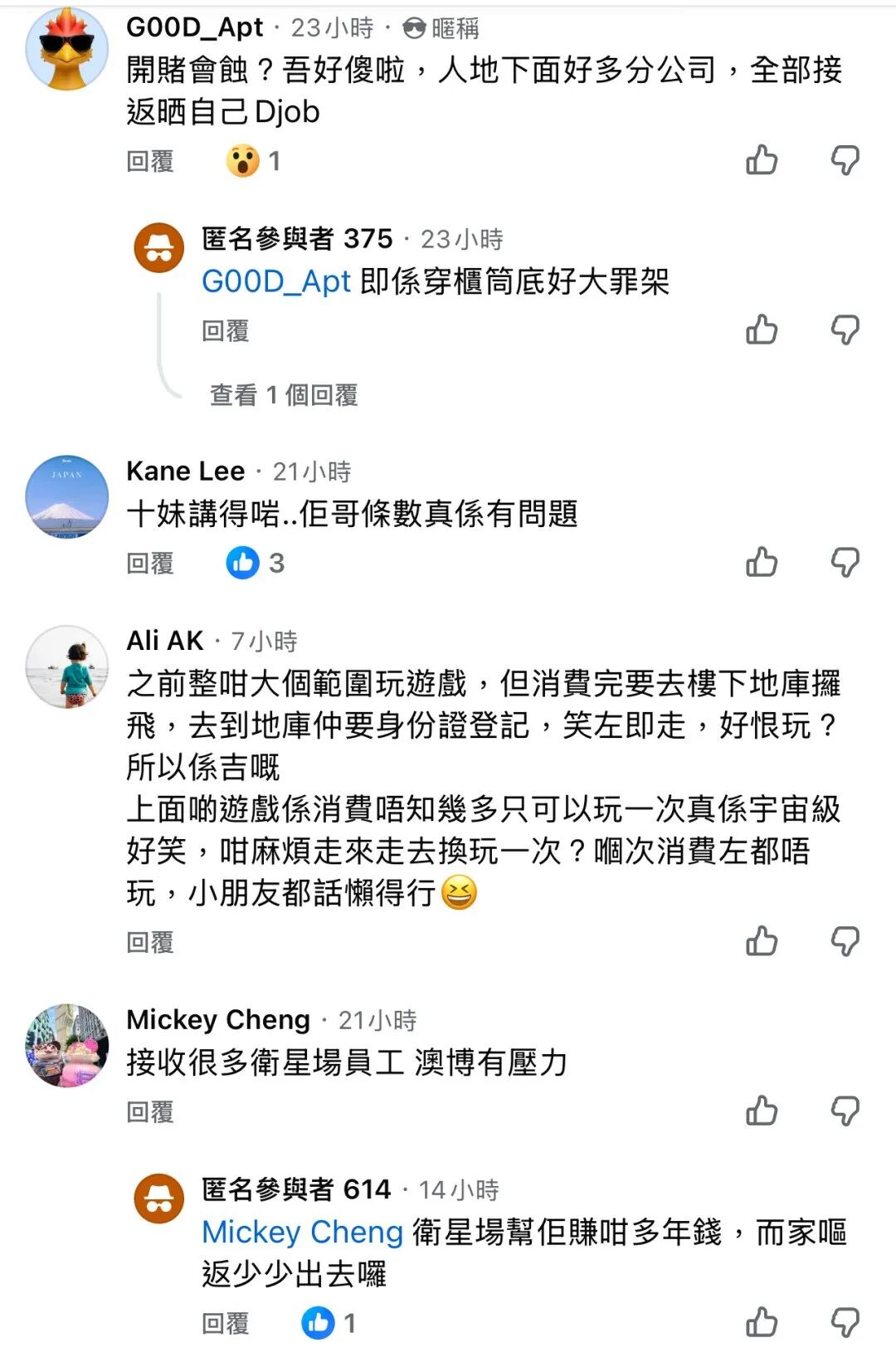
Task: Reply to Ali AK's comment
Action: point(150,942)
